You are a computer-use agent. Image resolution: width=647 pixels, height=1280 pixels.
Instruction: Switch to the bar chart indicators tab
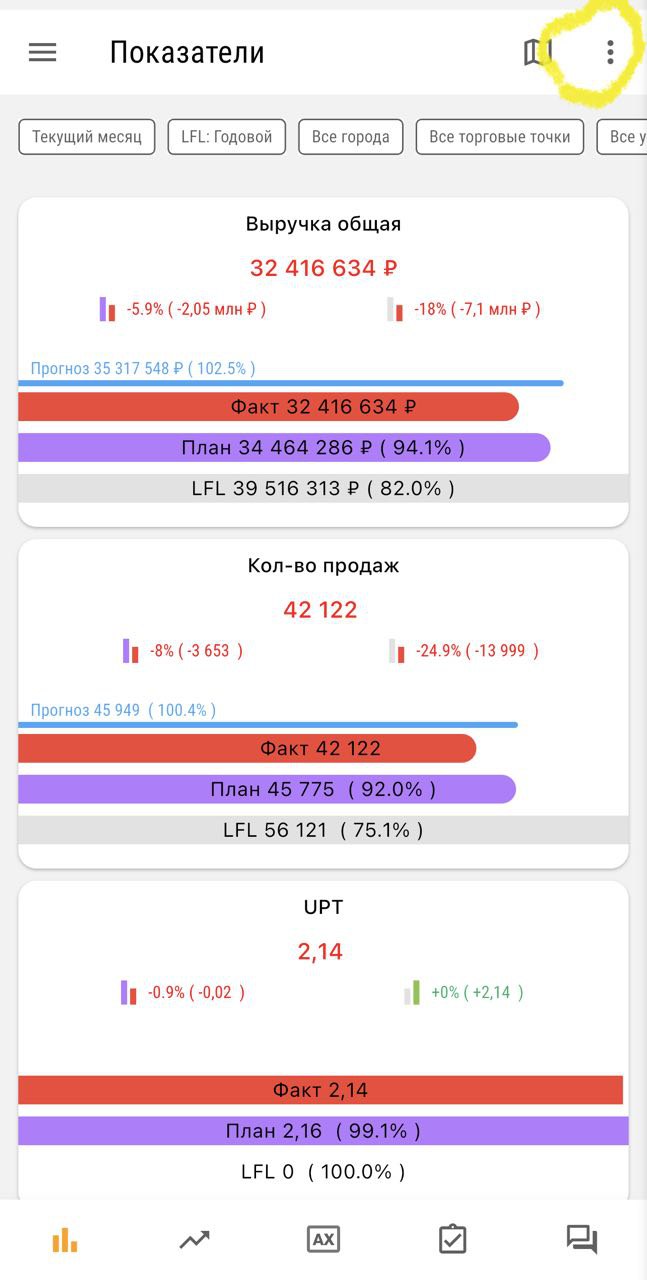tap(65, 1240)
